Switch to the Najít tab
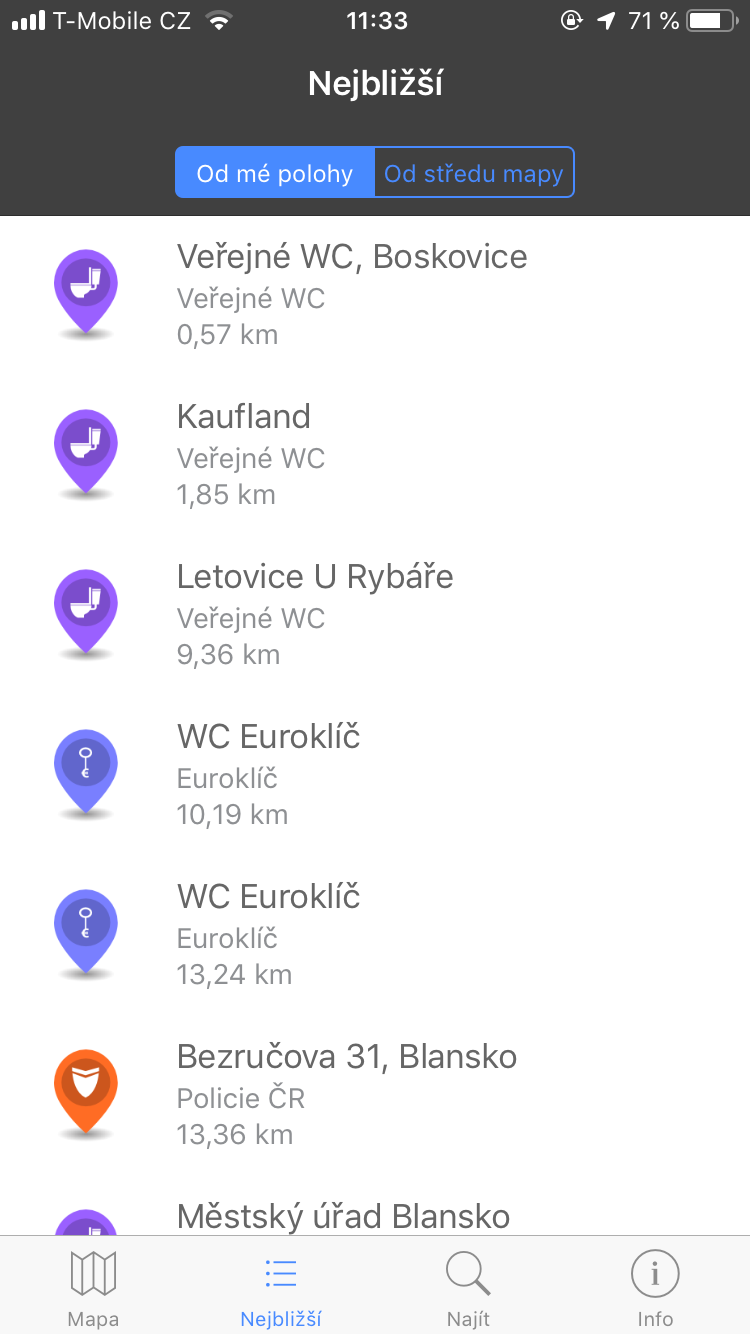Screen dimensions: 750x1334 (467, 1285)
